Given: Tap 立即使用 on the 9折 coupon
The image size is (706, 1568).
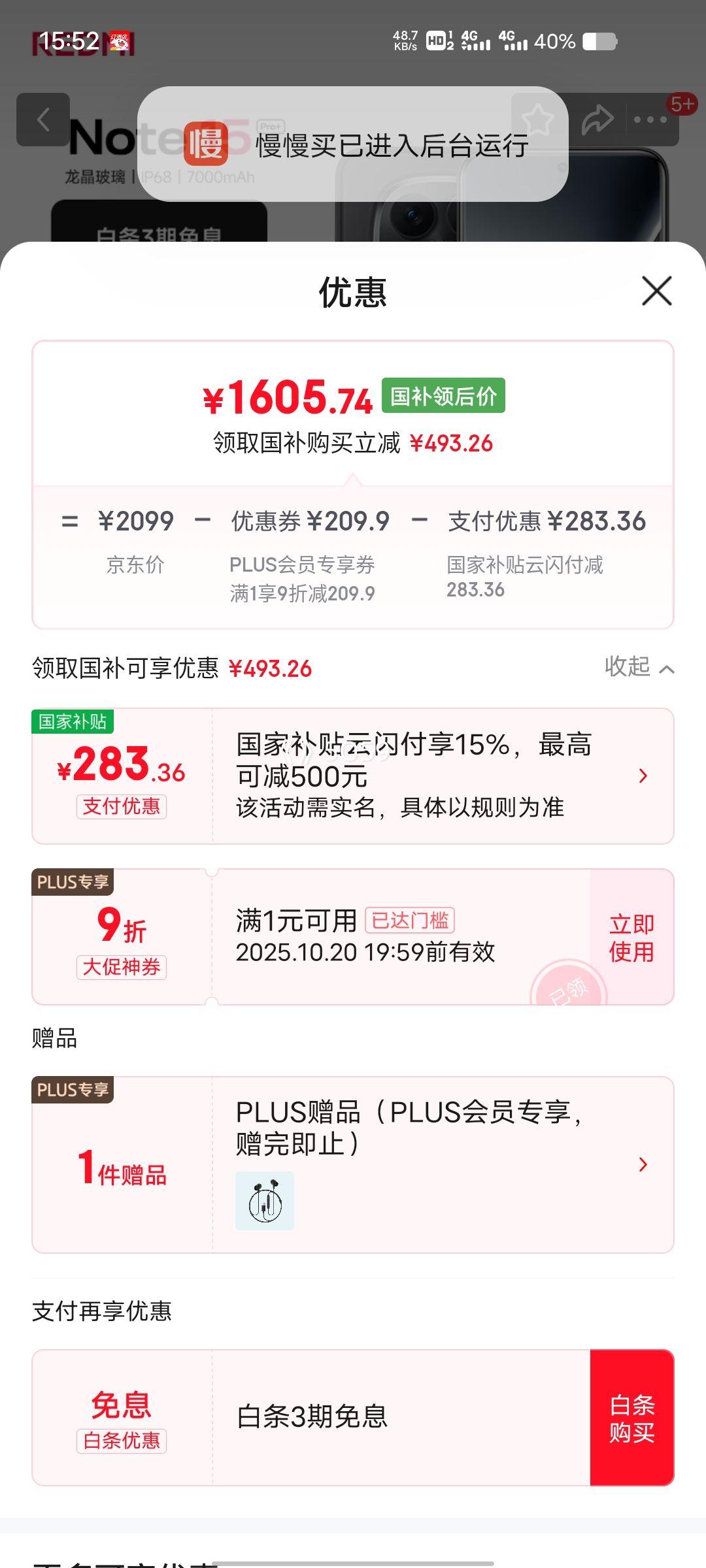Looking at the screenshot, I should tap(631, 938).
